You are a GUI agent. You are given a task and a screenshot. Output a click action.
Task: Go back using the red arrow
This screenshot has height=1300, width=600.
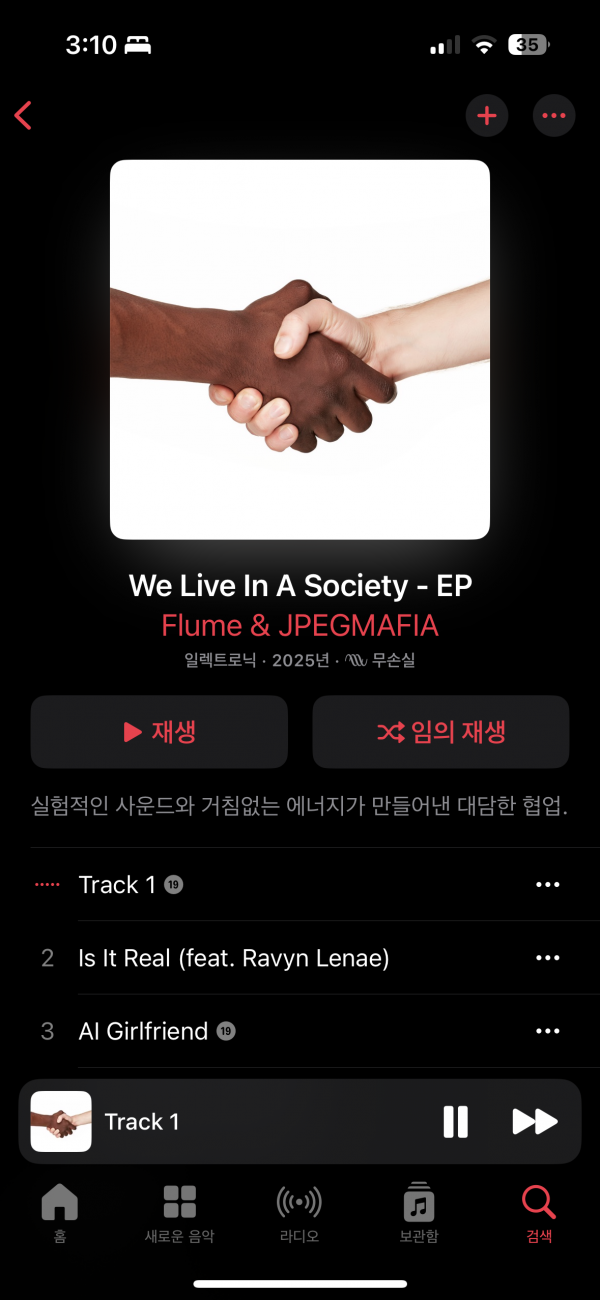click(24, 116)
